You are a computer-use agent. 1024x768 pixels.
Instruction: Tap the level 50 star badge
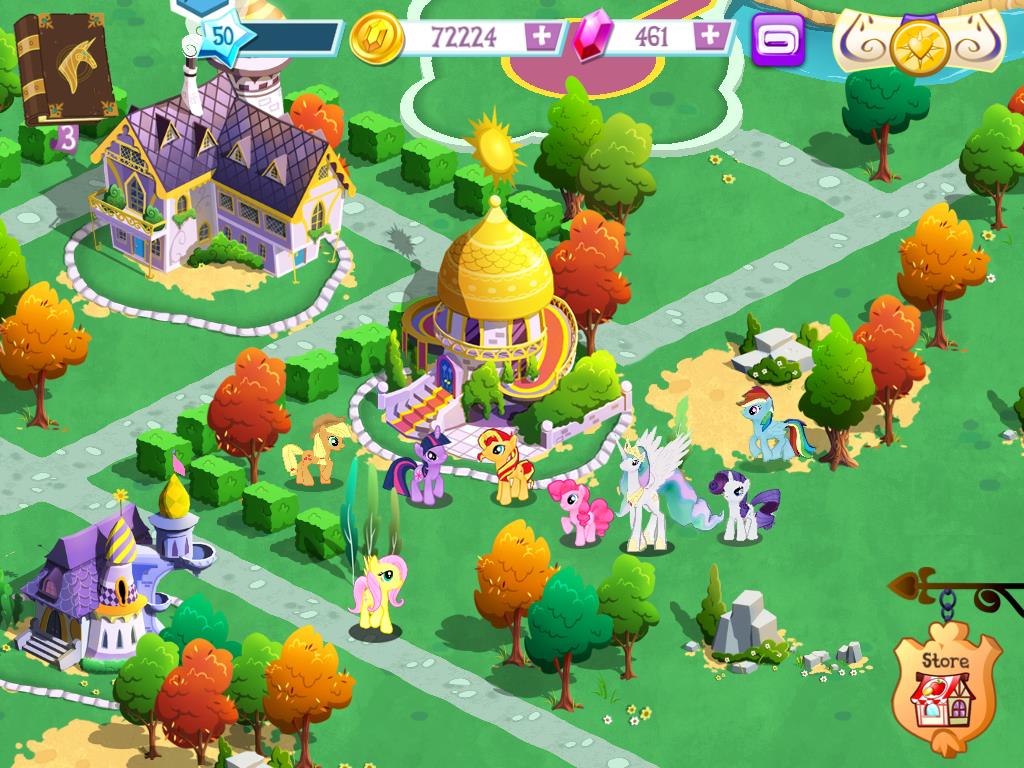pos(221,38)
